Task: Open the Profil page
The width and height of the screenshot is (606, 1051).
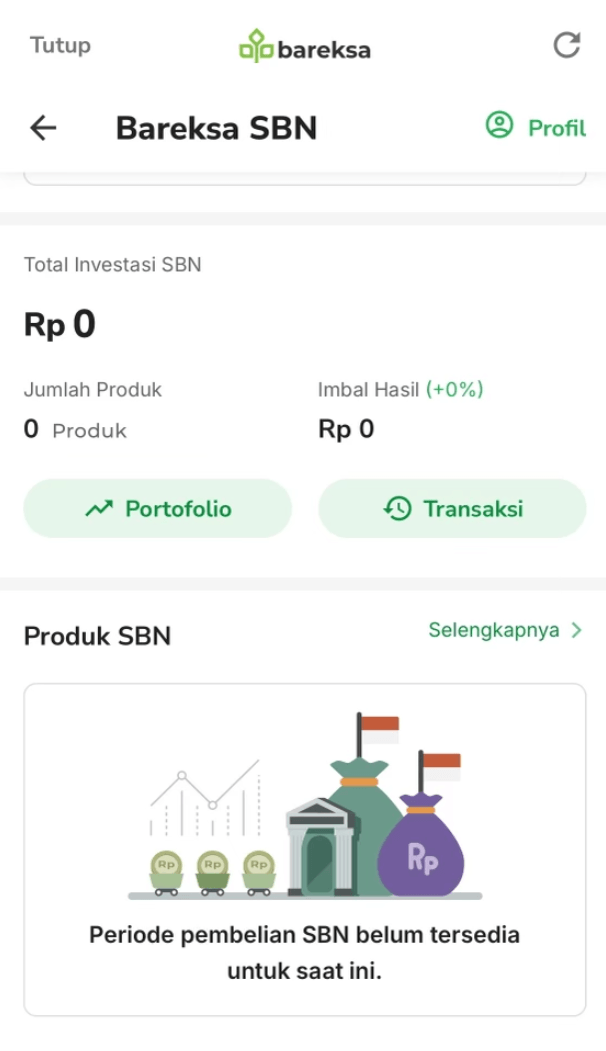Action: [x=535, y=127]
